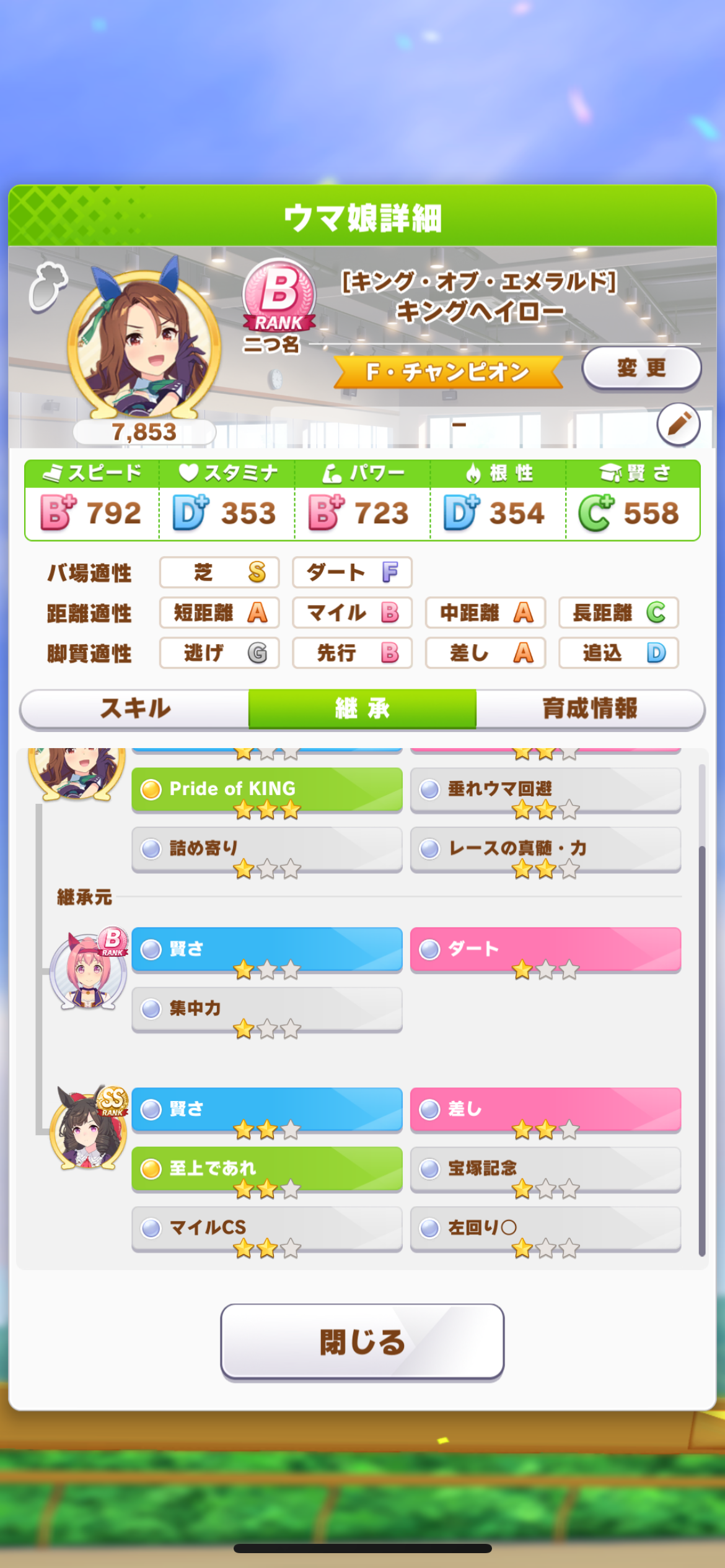View the Pride of KING factor
The width and height of the screenshot is (725, 1568).
267,790
